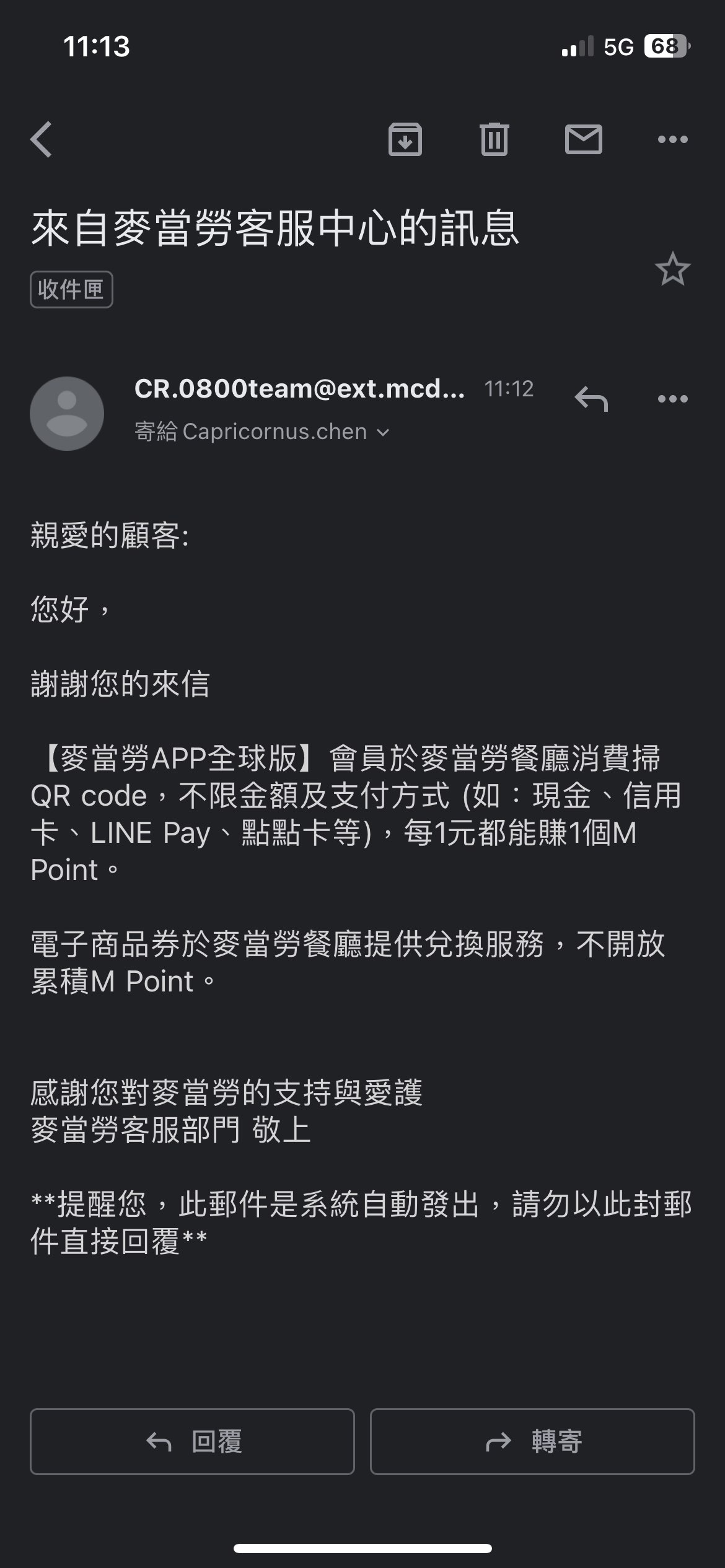Screen dimensions: 725x1568
Task: Reply using the arrow beside the sender
Action: coord(591,399)
